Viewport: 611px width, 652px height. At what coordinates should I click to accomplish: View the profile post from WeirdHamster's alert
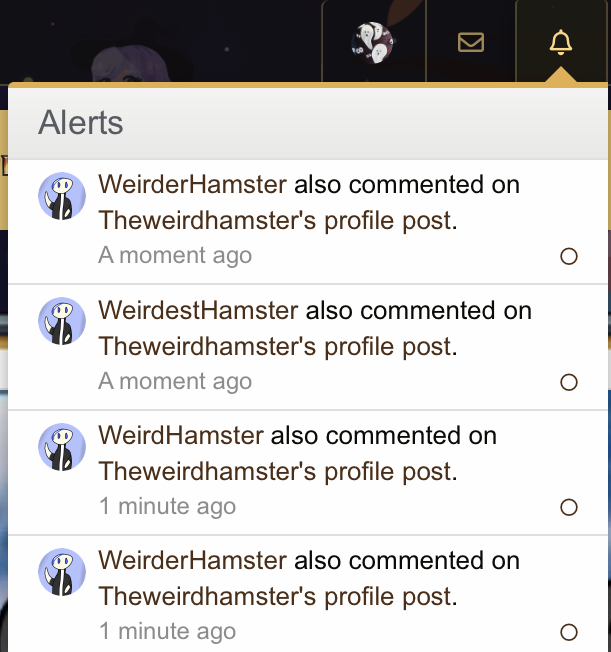pos(275,471)
